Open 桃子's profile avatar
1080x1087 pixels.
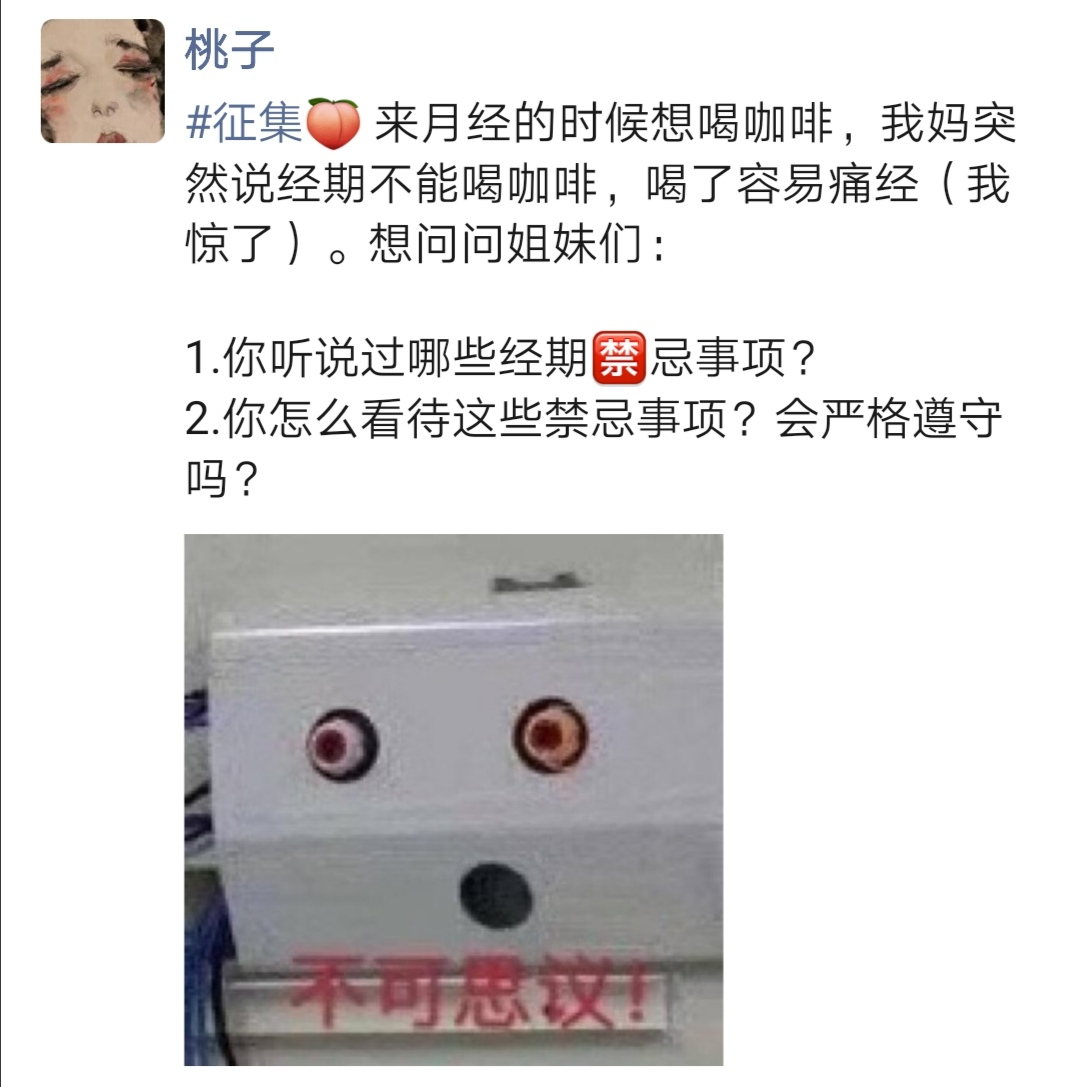pyautogui.click(x=102, y=81)
